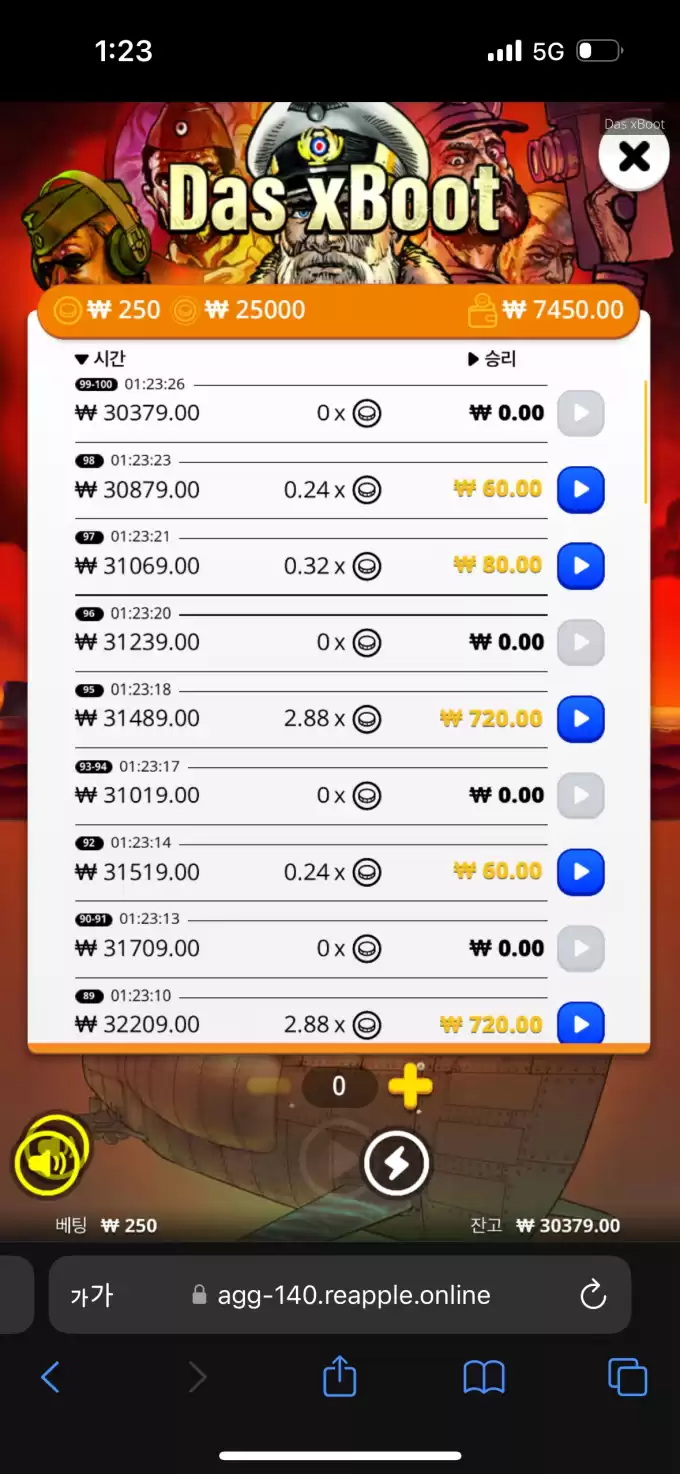Open the 가가 text size menu
This screenshot has width=680, height=1474.
(92, 1296)
